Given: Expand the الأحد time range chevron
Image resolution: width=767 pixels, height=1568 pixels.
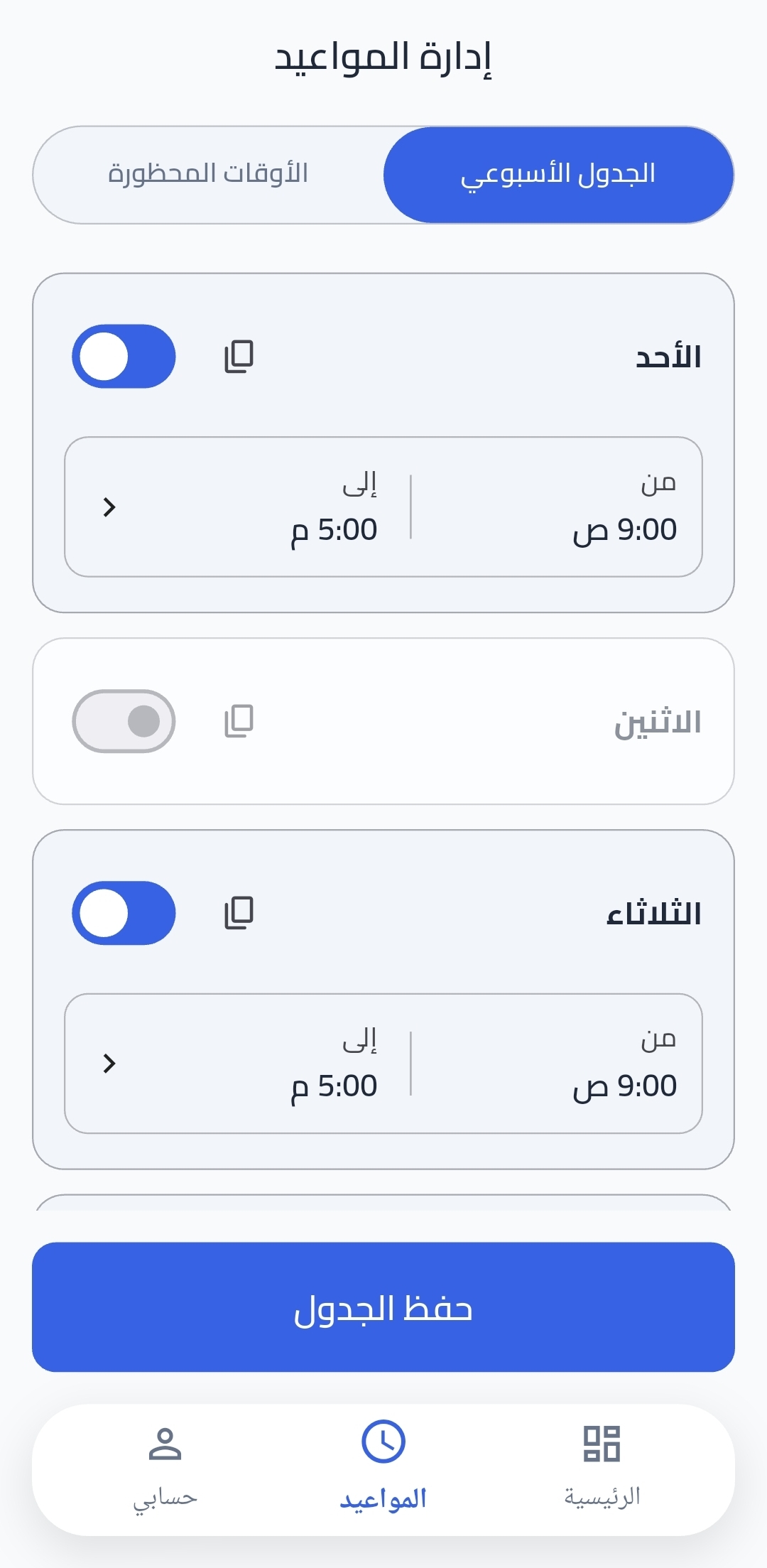Looking at the screenshot, I should 111,507.
